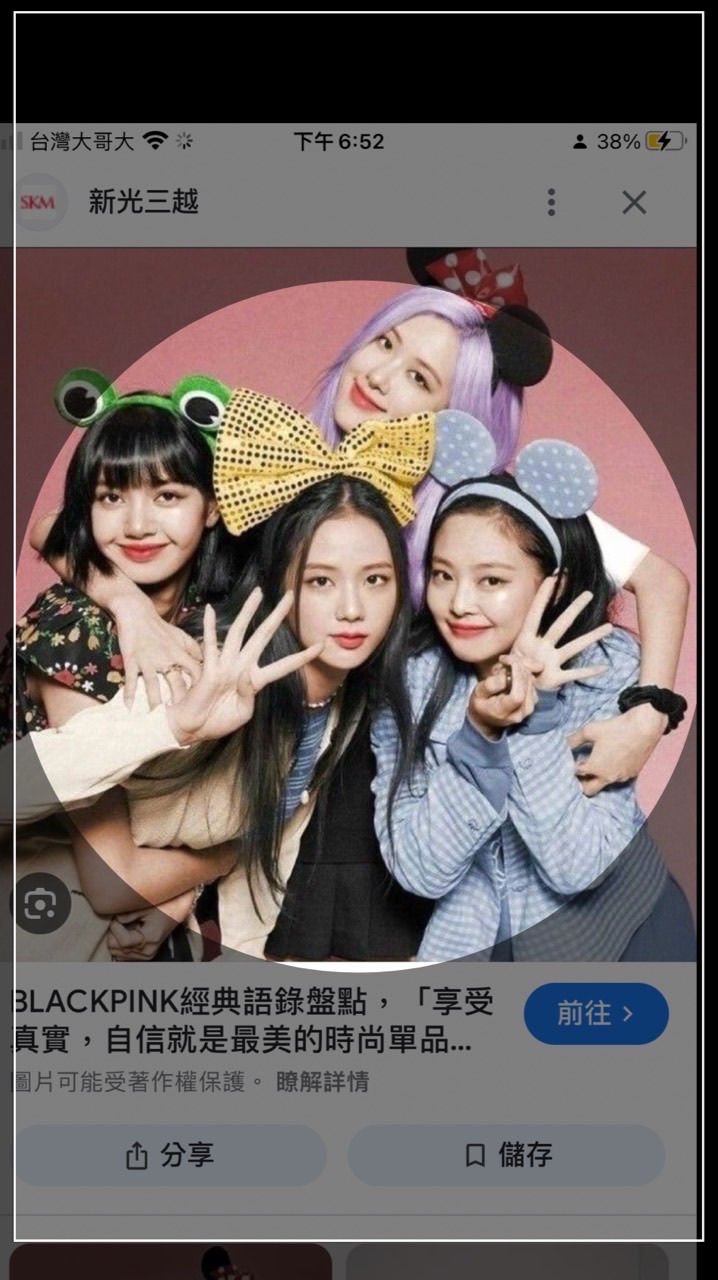Image resolution: width=718 pixels, height=1280 pixels.
Task: Save the image with 儲存
Action: pyautogui.click(x=507, y=1155)
